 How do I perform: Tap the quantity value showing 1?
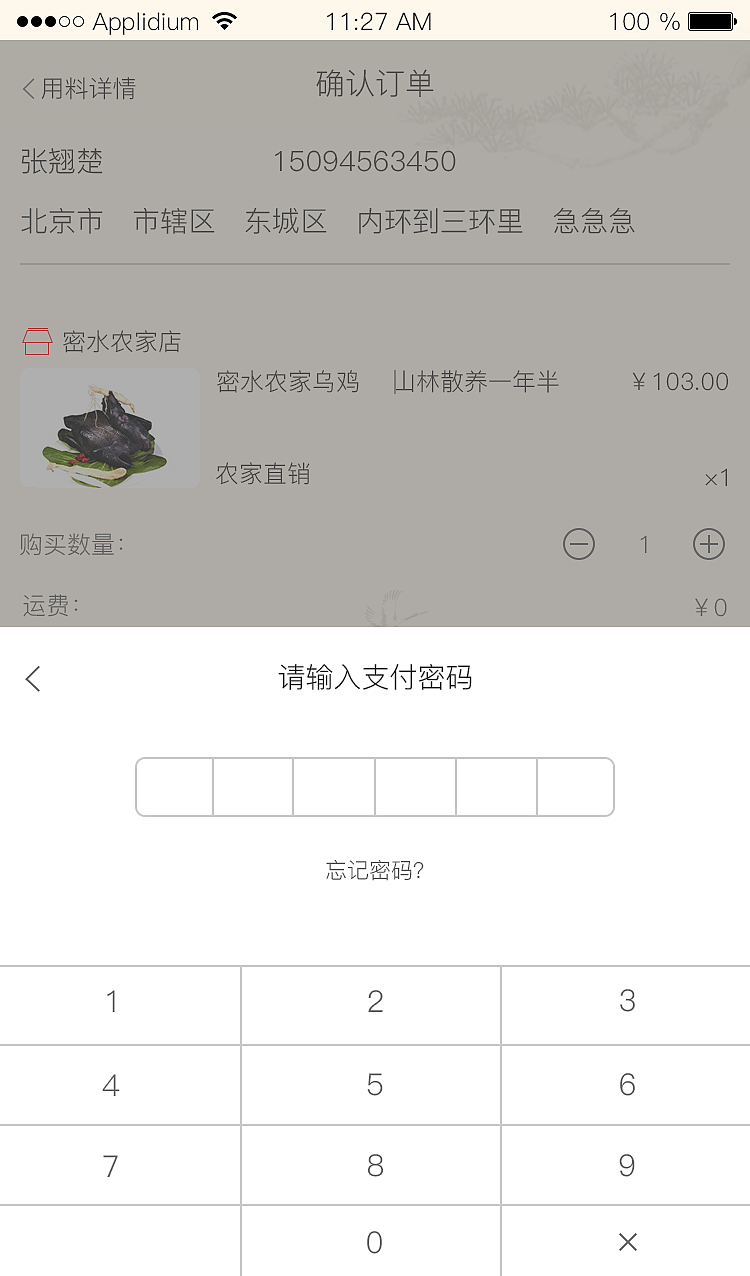point(644,545)
